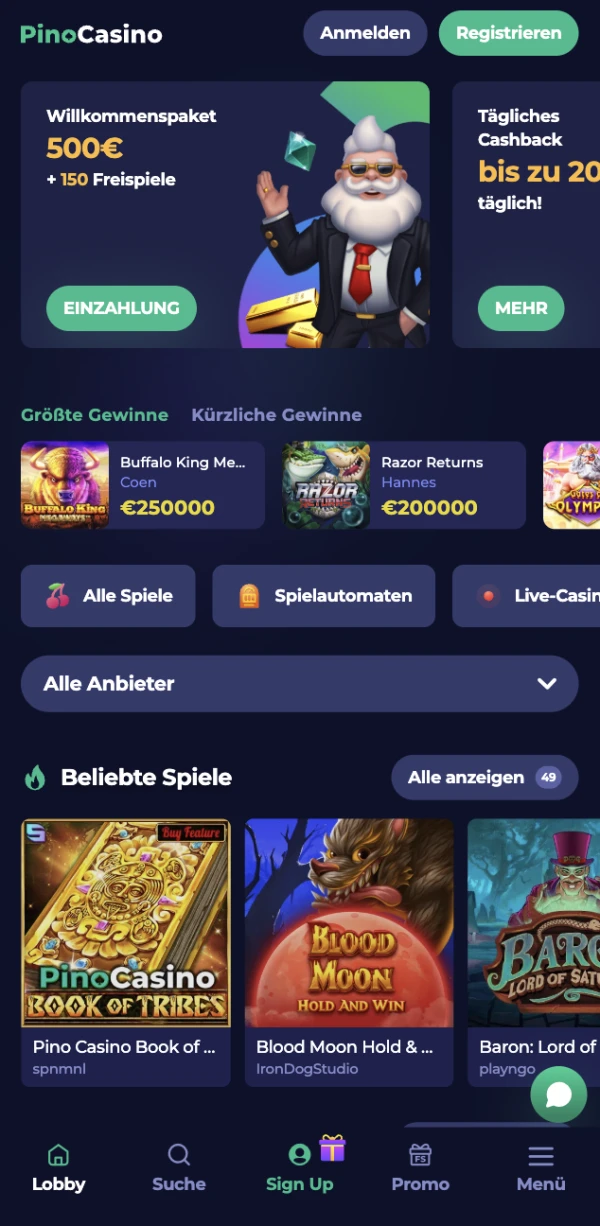Open the Buffalo King Megaways winner card
The width and height of the screenshot is (600, 1226).
(142, 485)
